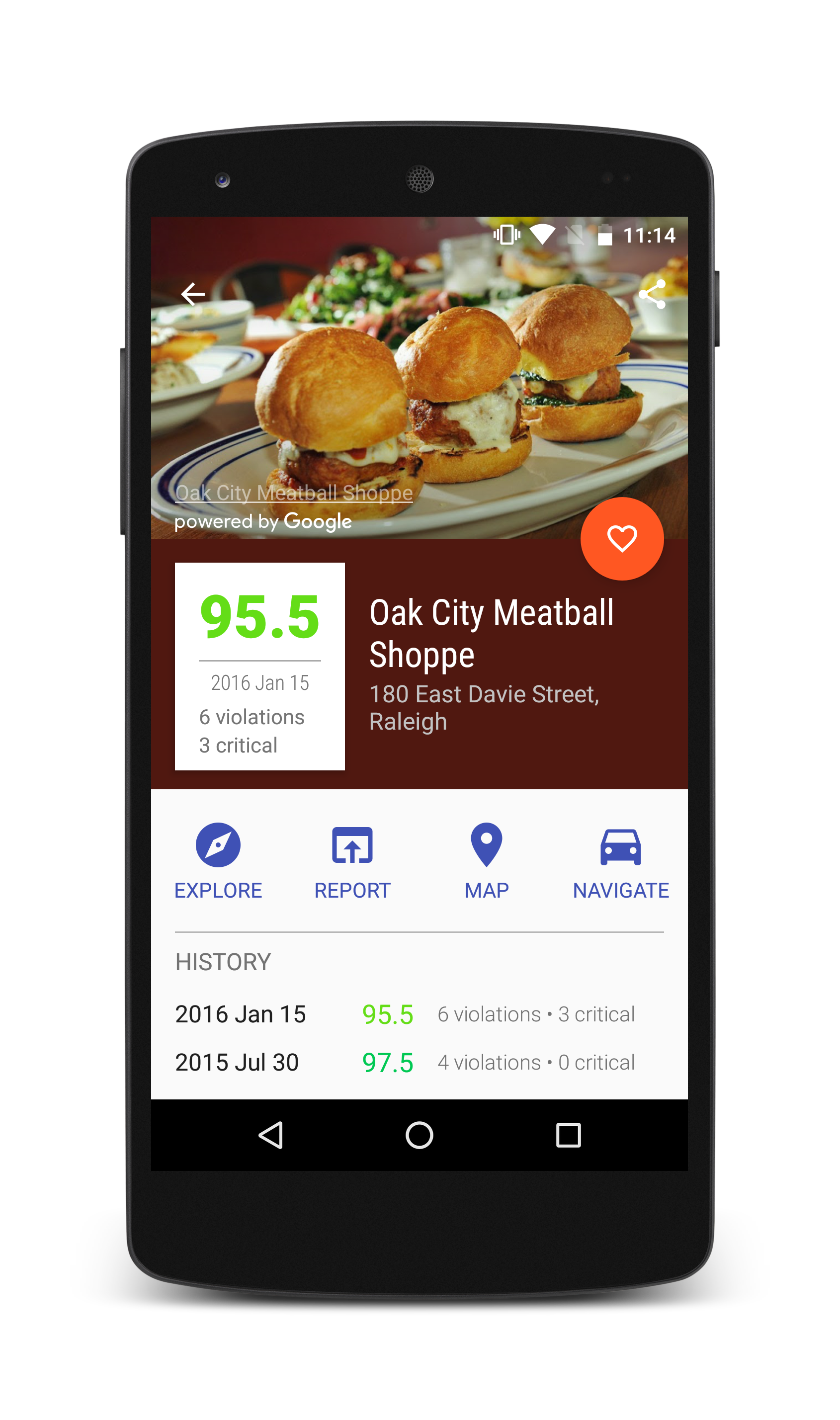The image size is (840, 1420).
Task: Show the restaurant on the Map
Action: click(486, 861)
